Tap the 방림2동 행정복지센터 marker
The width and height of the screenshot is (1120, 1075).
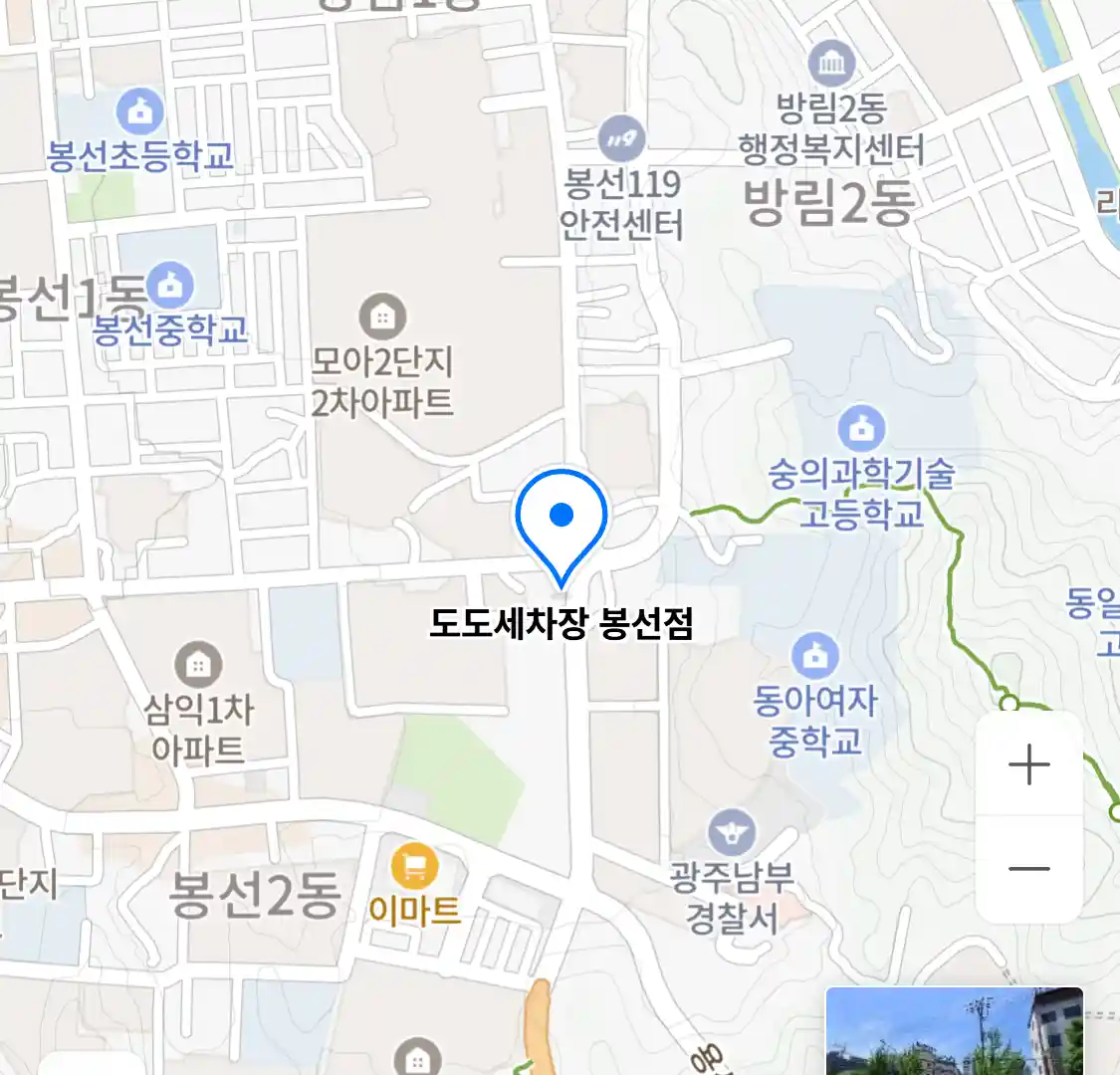tap(831, 64)
